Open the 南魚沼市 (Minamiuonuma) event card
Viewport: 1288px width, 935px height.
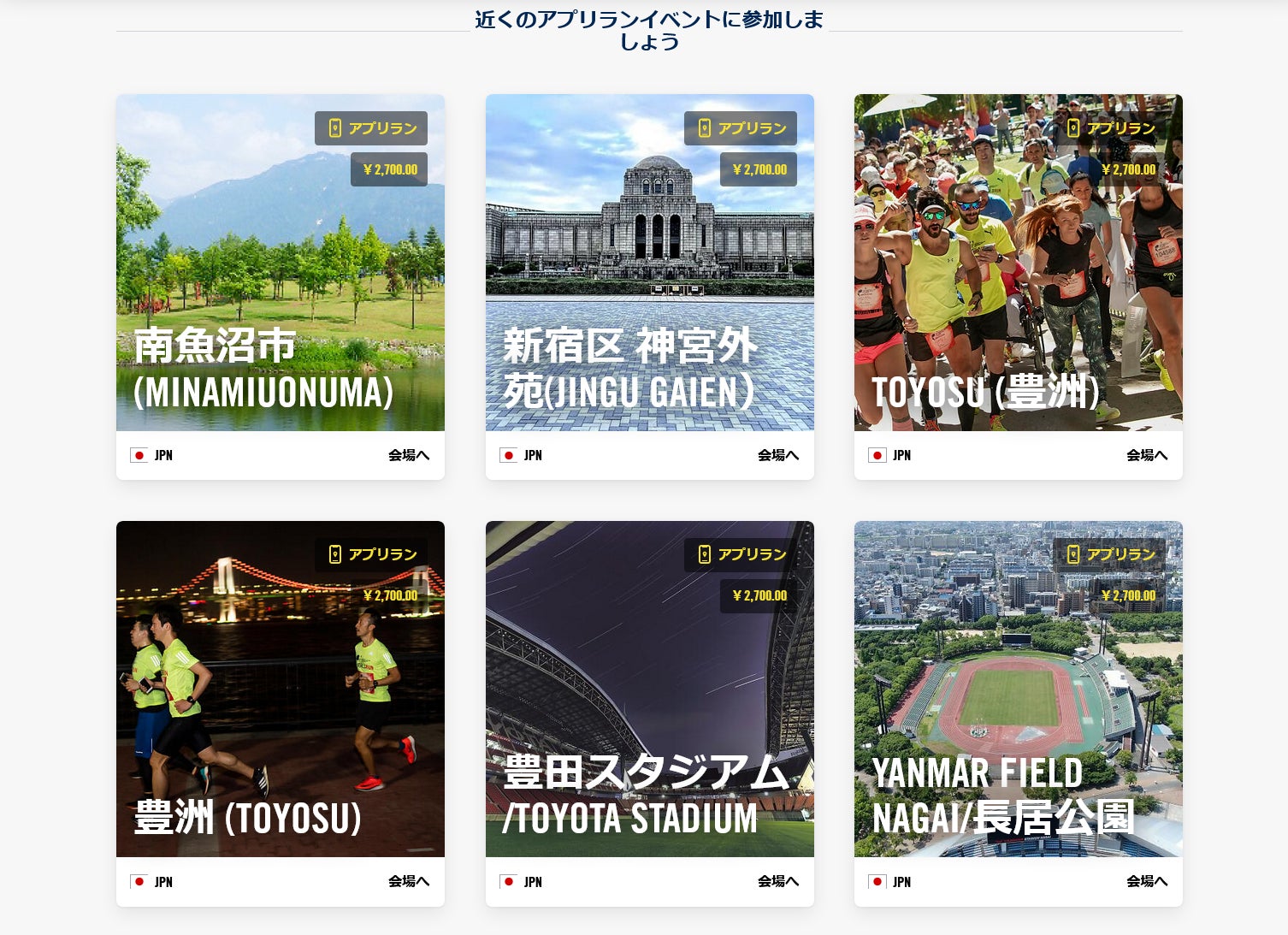pyautogui.click(x=280, y=263)
